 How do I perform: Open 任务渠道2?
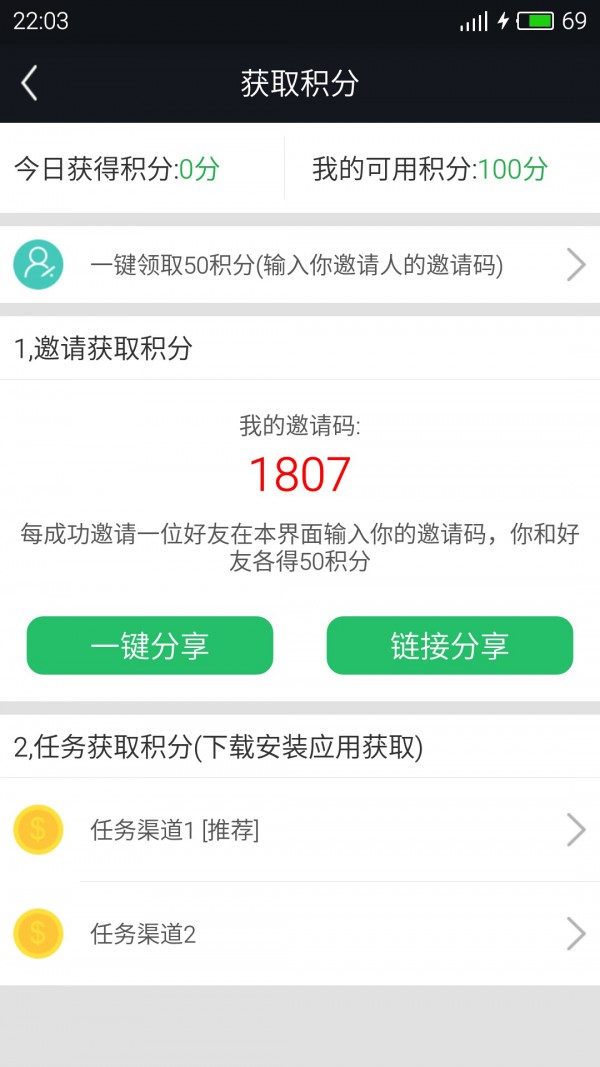(x=300, y=934)
